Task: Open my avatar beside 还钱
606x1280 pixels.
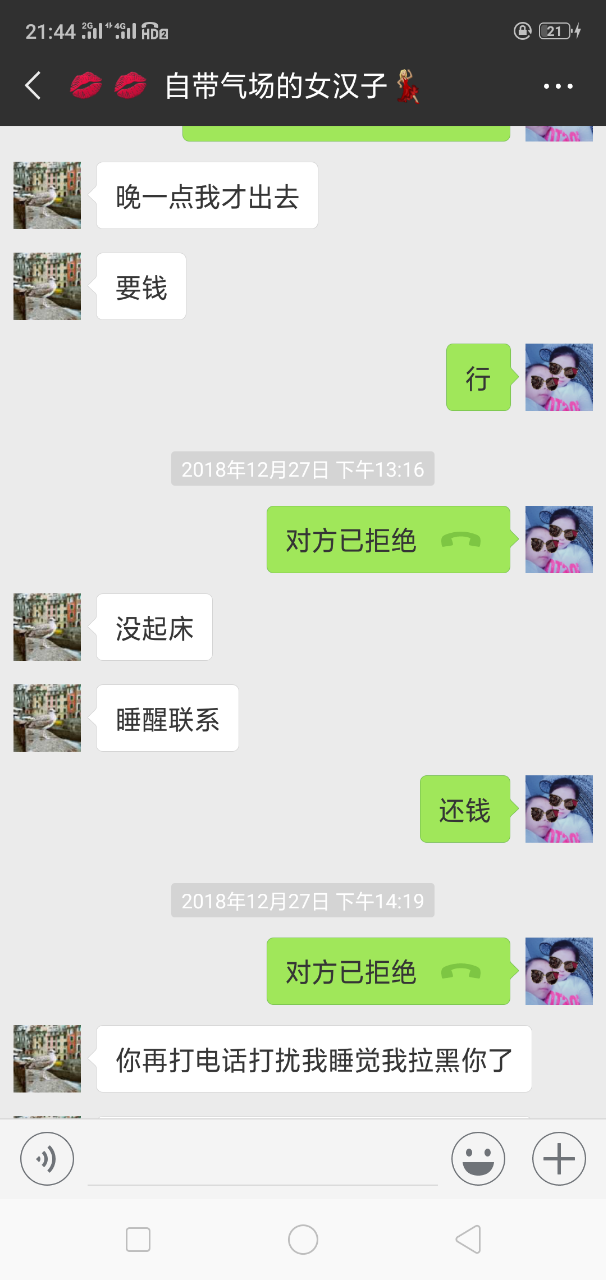Action: (x=559, y=809)
